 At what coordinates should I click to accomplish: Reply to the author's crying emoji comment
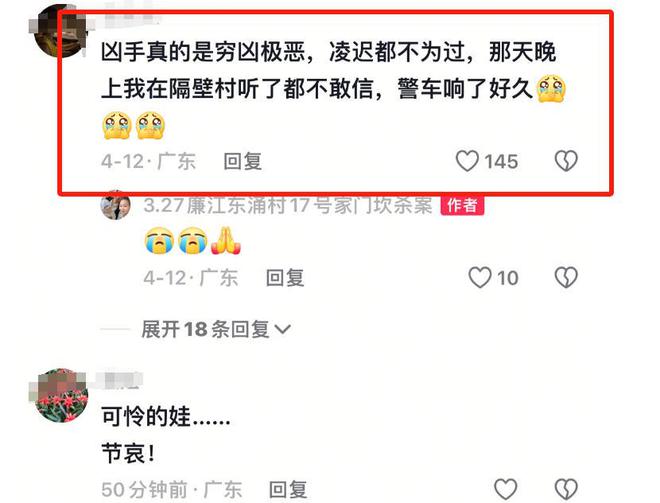tap(284, 277)
